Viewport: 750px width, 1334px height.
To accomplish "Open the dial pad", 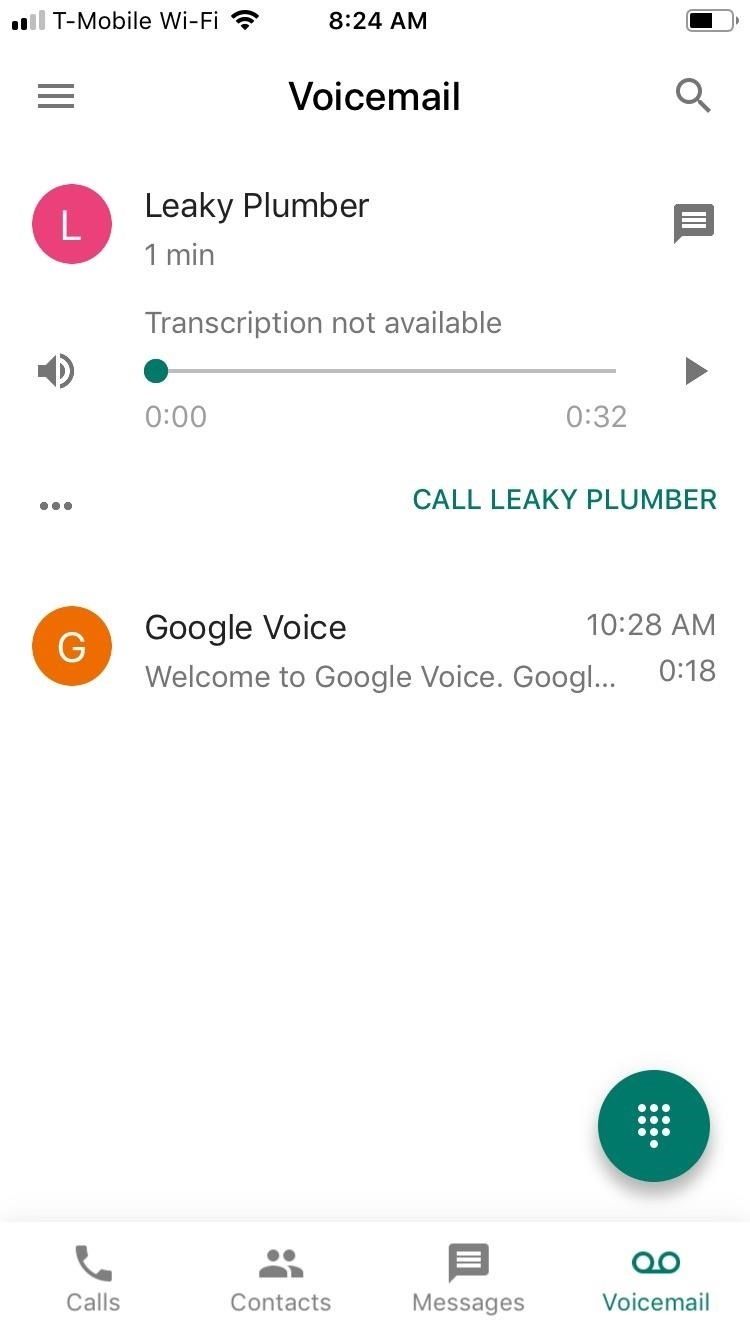I will [x=653, y=1125].
